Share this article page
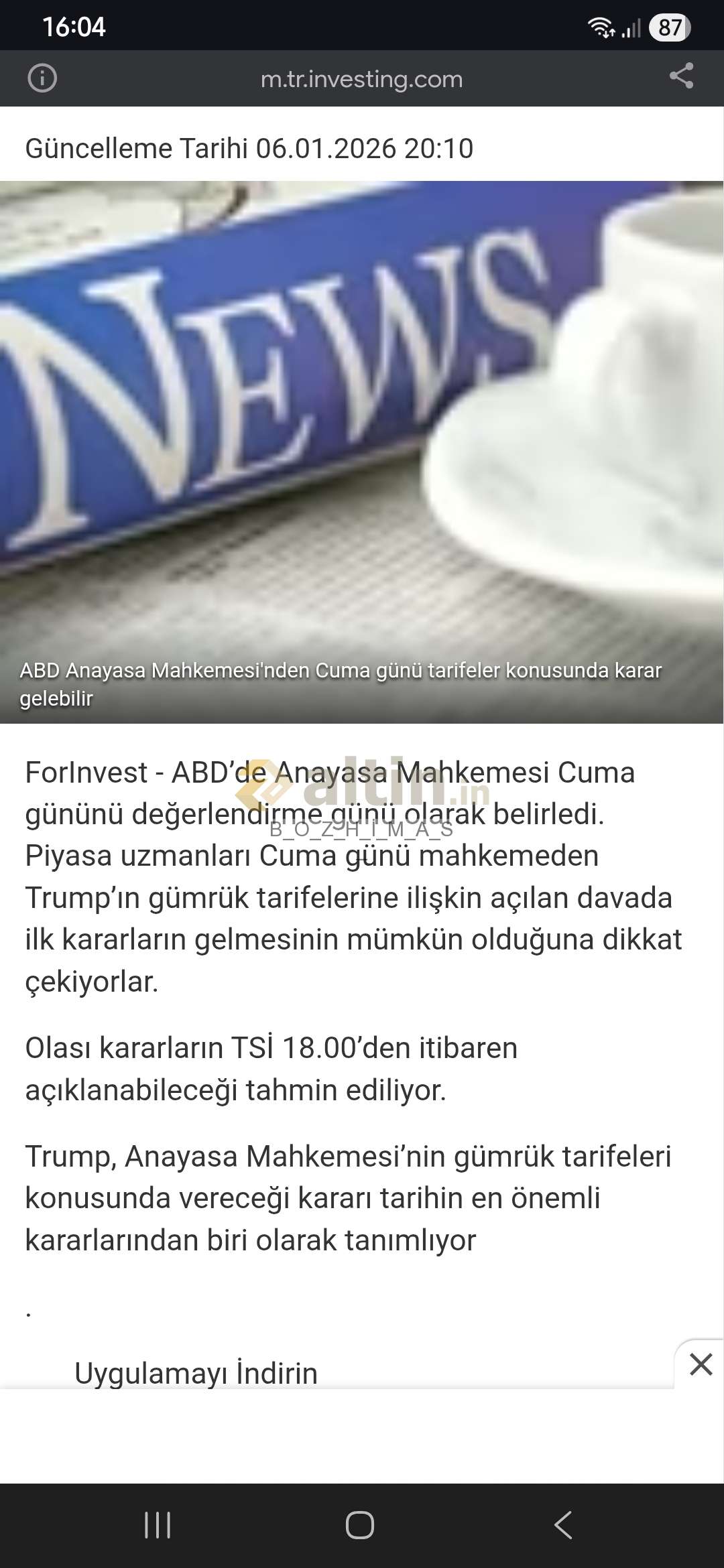The height and width of the screenshot is (1568, 724). click(x=681, y=76)
